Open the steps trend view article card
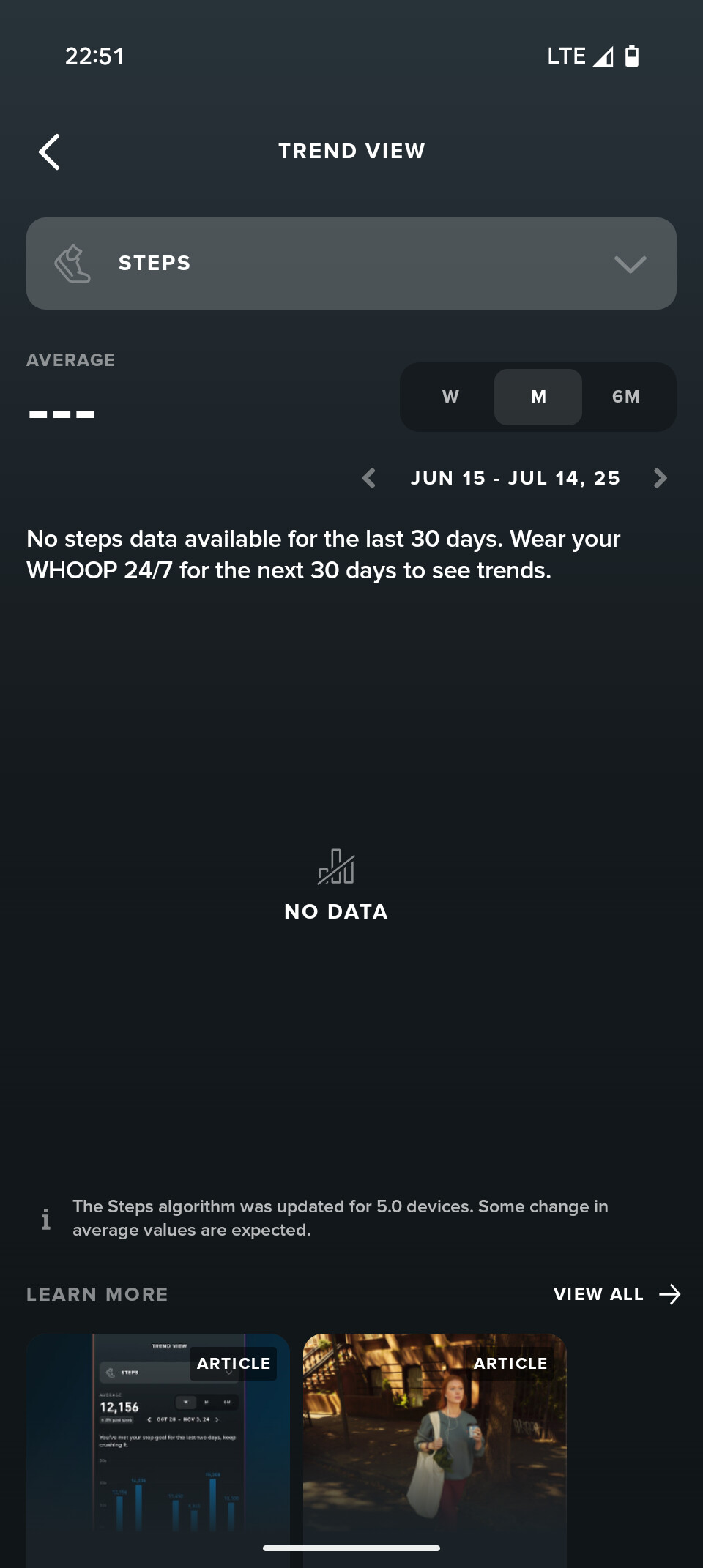Viewport: 703px width, 1568px height. [x=158, y=1450]
